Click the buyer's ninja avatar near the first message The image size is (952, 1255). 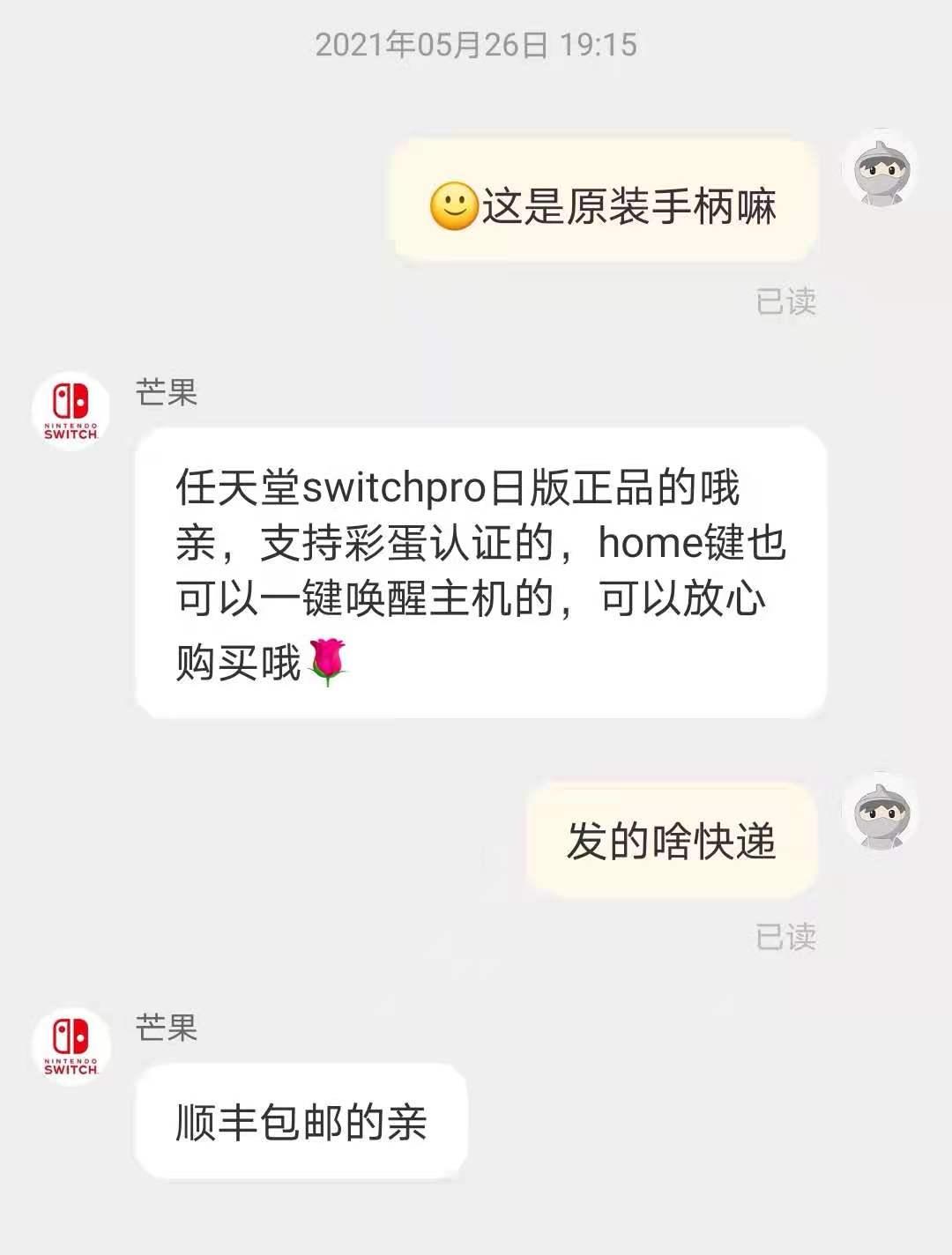click(880, 174)
